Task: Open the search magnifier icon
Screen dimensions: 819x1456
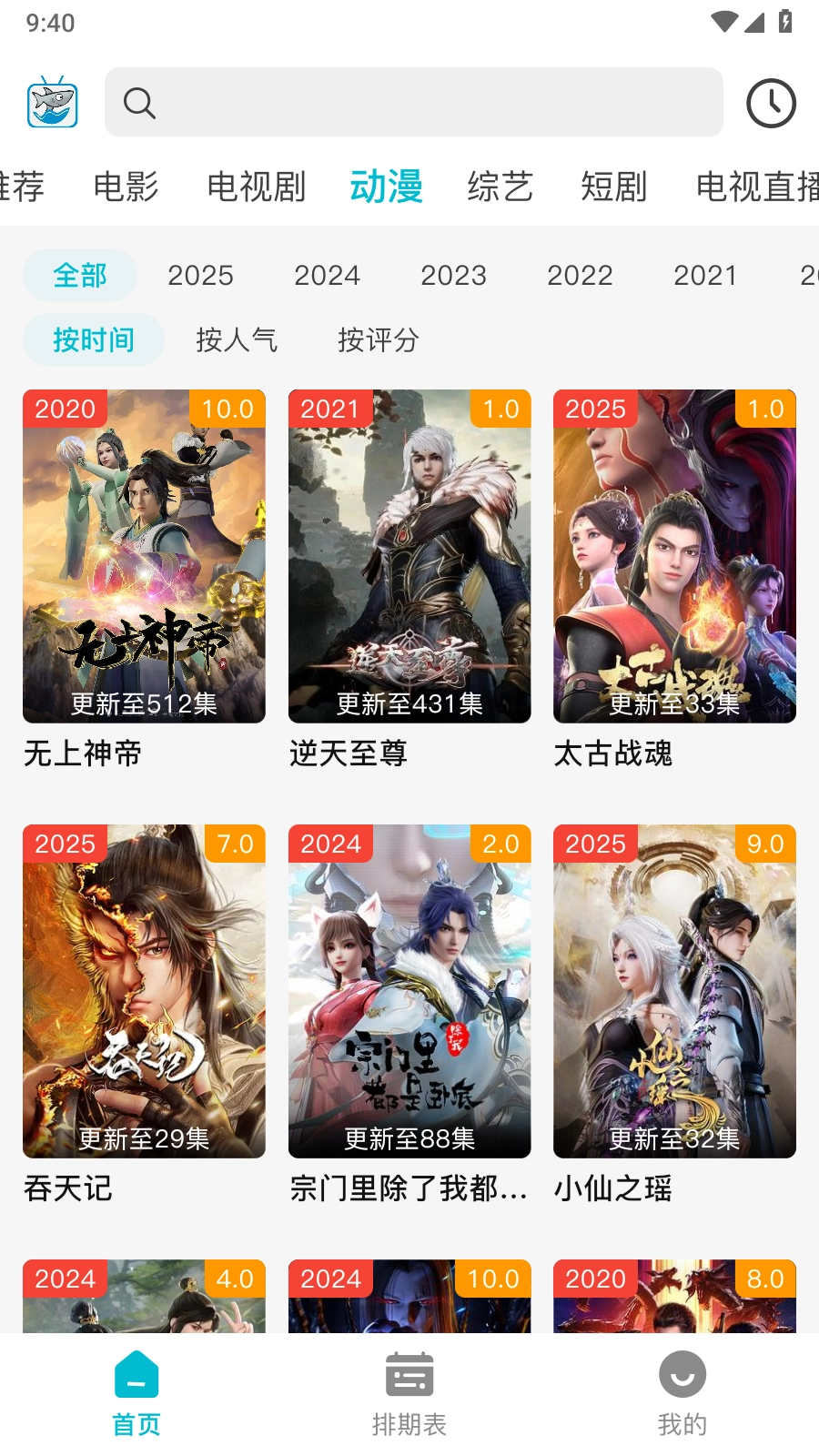Action: (x=139, y=102)
